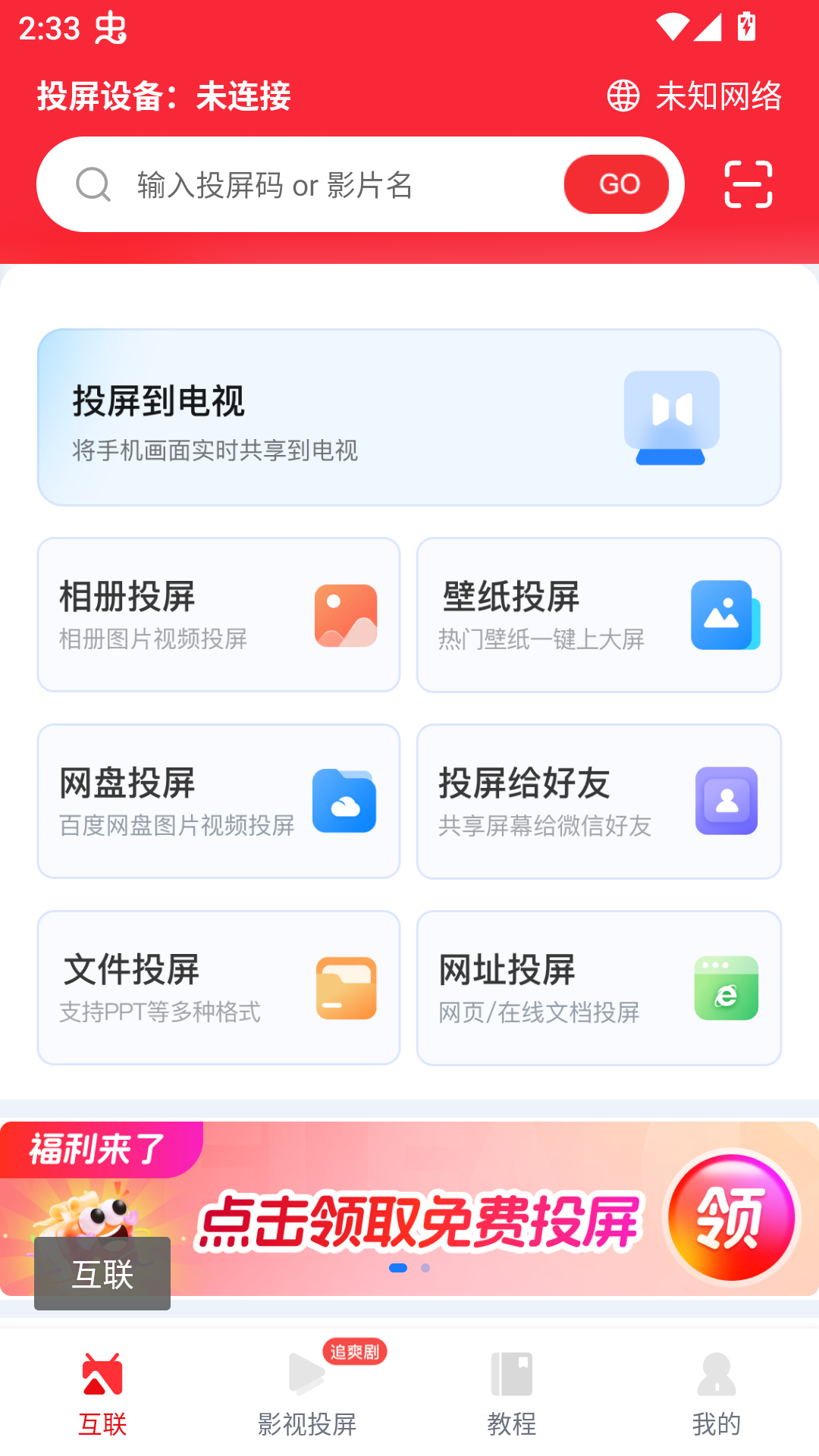Click the 投屏设备：未连接 device status text
This screenshot has width=819, height=1456.
coord(164,96)
